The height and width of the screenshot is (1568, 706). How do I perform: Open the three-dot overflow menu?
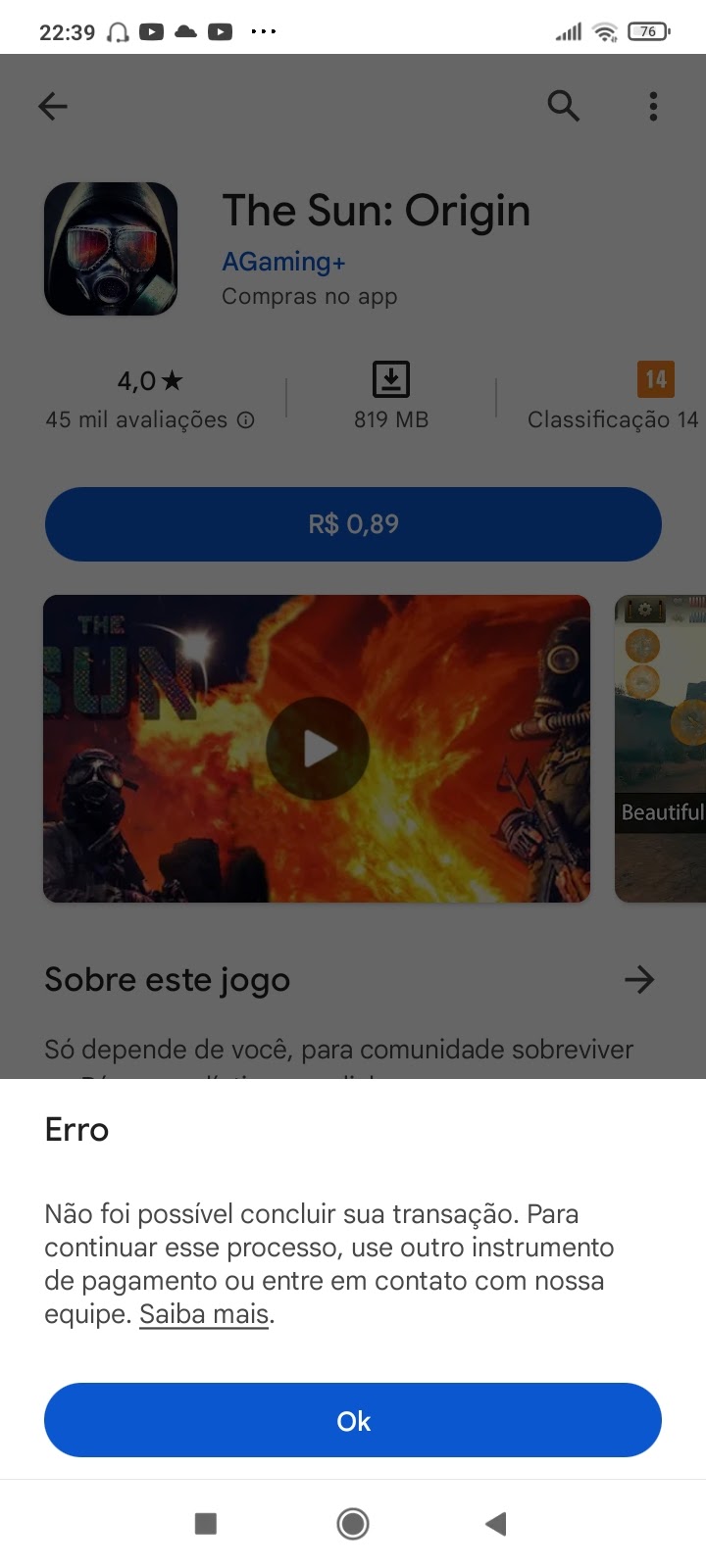click(x=653, y=106)
